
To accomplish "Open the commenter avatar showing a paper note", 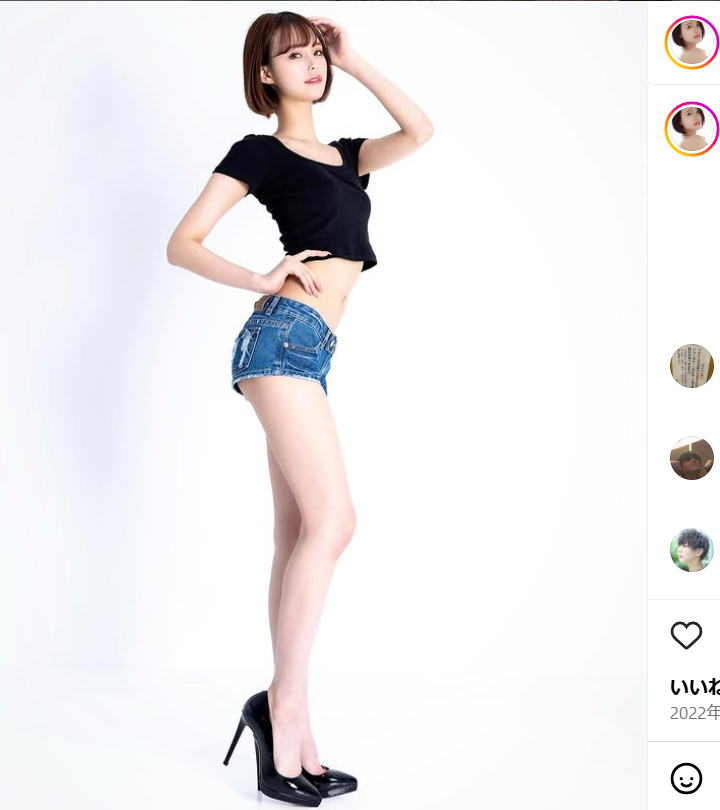I will point(692,366).
